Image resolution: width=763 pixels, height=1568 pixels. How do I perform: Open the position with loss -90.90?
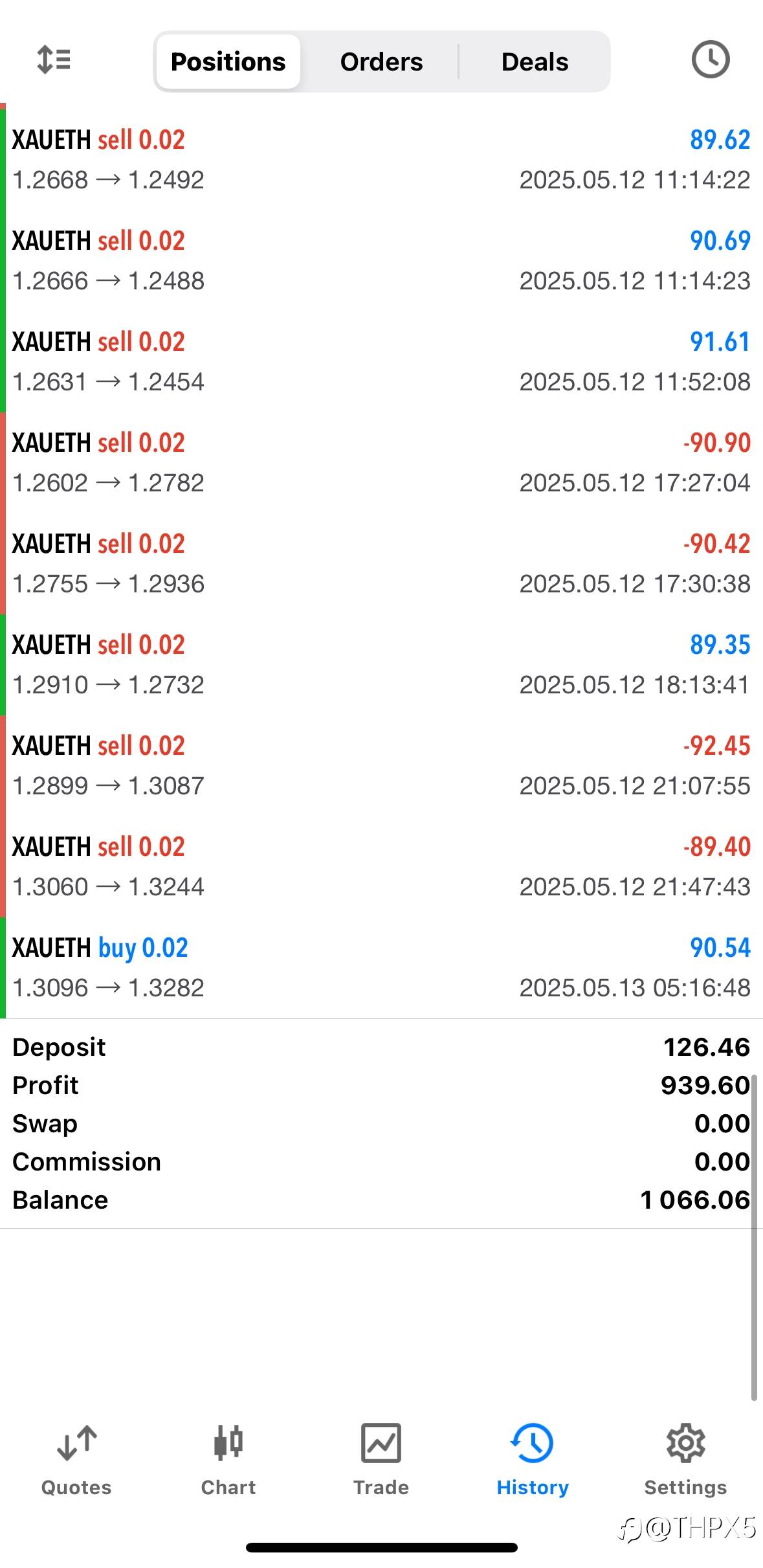point(381,463)
